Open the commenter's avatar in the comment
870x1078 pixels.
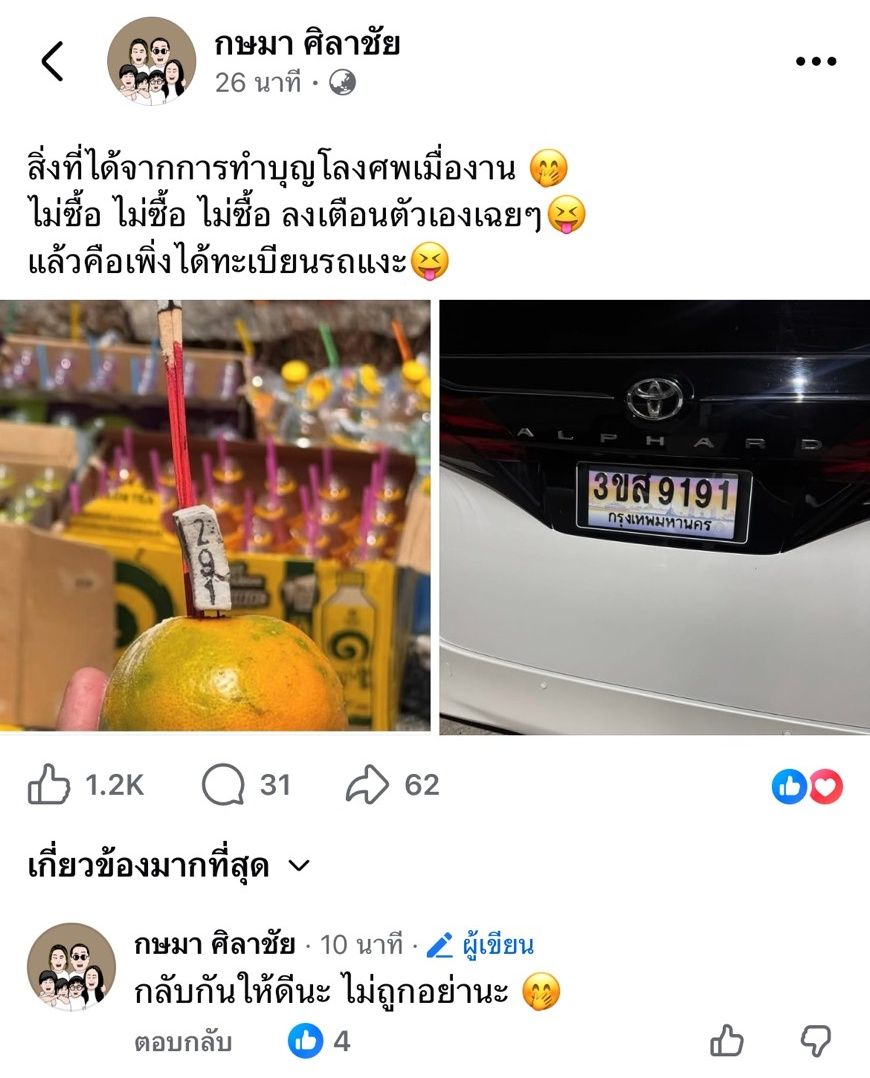tap(71, 967)
